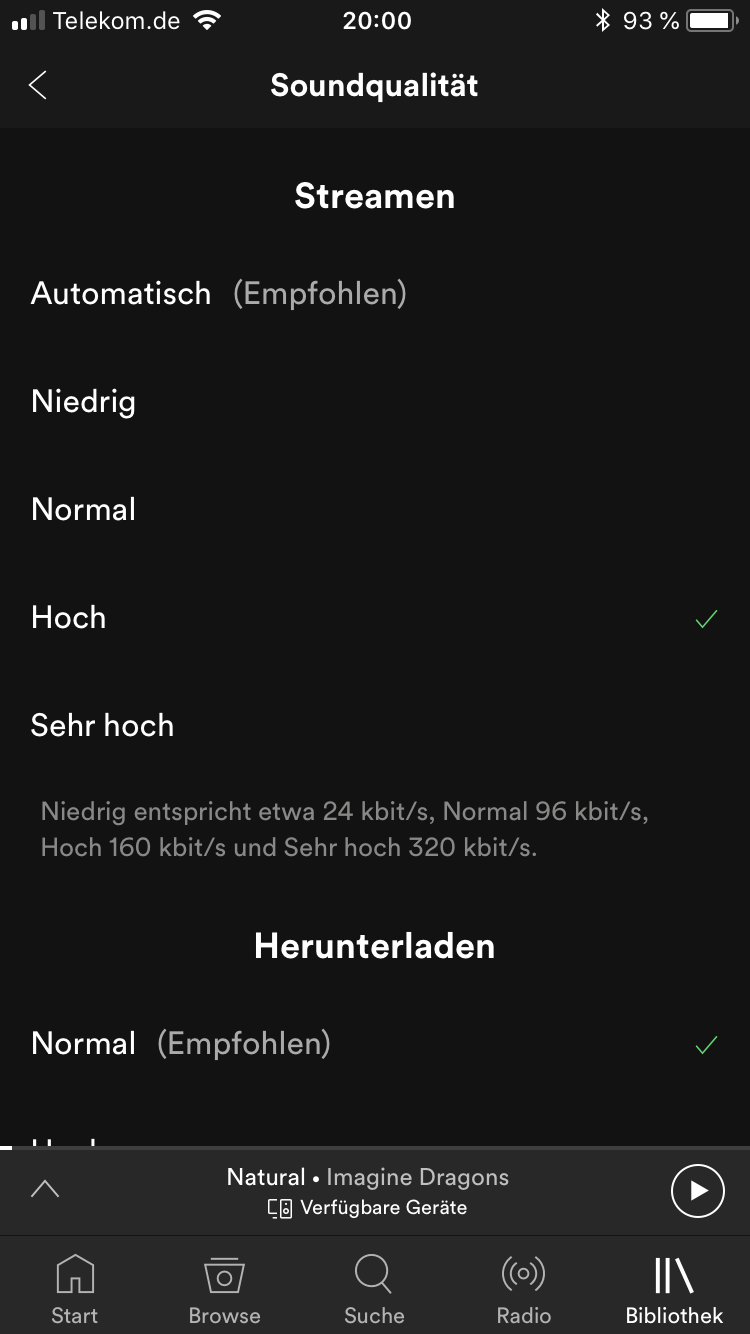Open Verfügbare Geräte device list

368,1208
